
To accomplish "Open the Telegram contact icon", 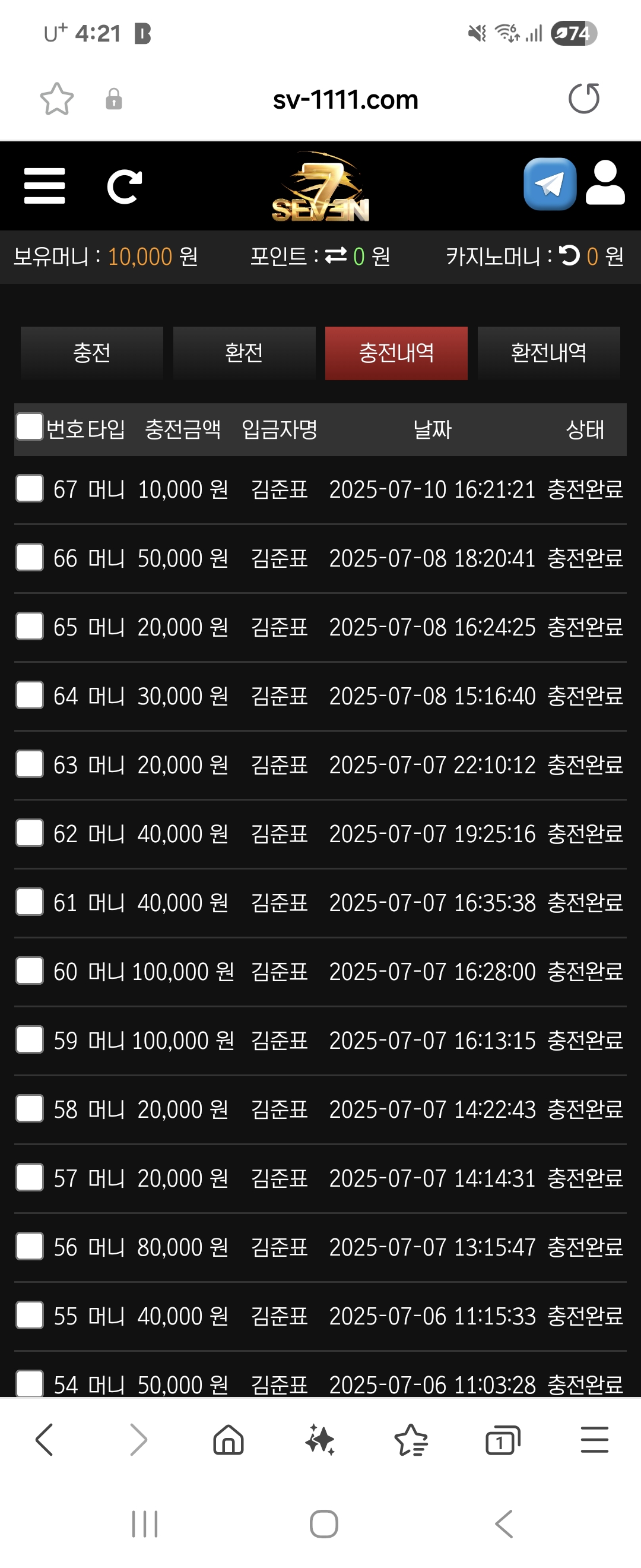I will 550,184.
